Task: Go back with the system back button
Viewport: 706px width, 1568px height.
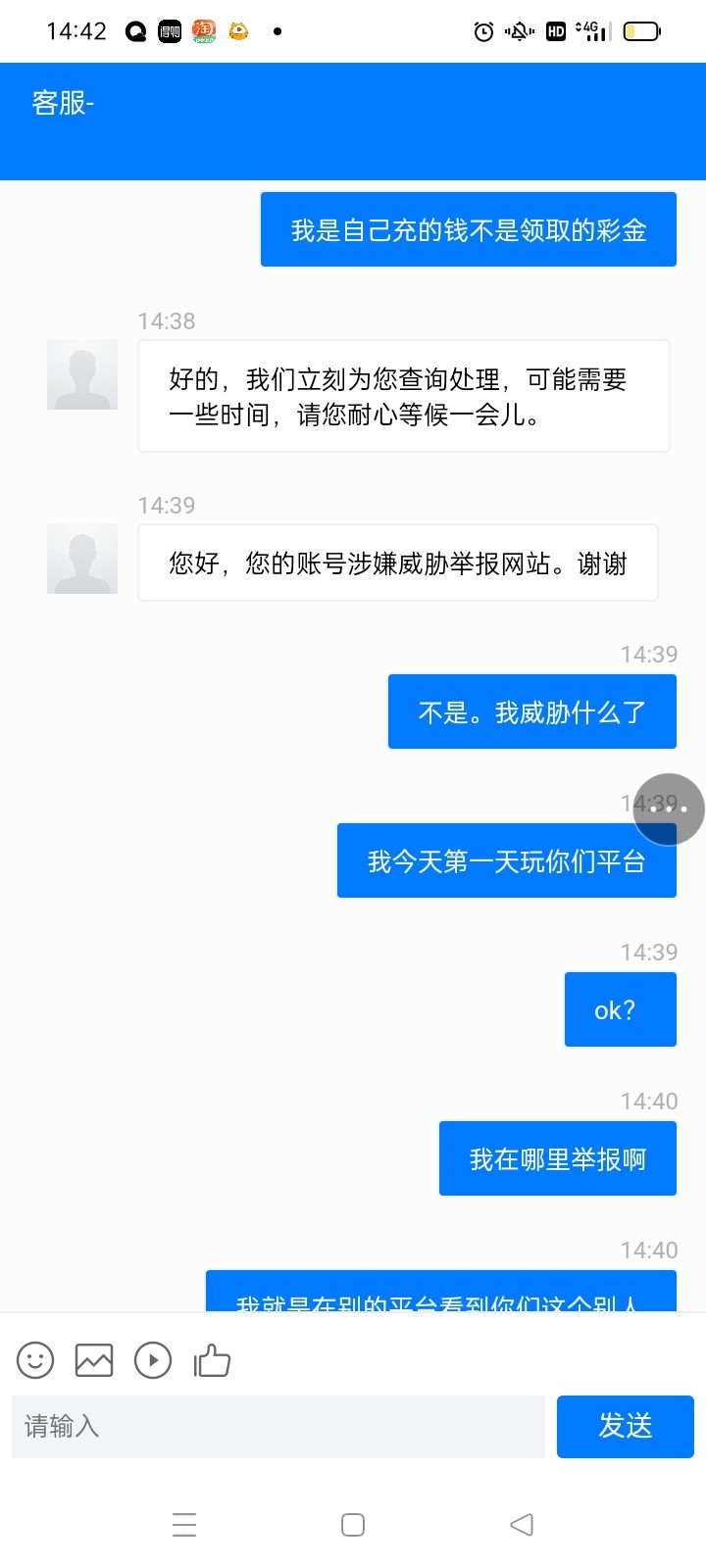Action: [522, 1525]
